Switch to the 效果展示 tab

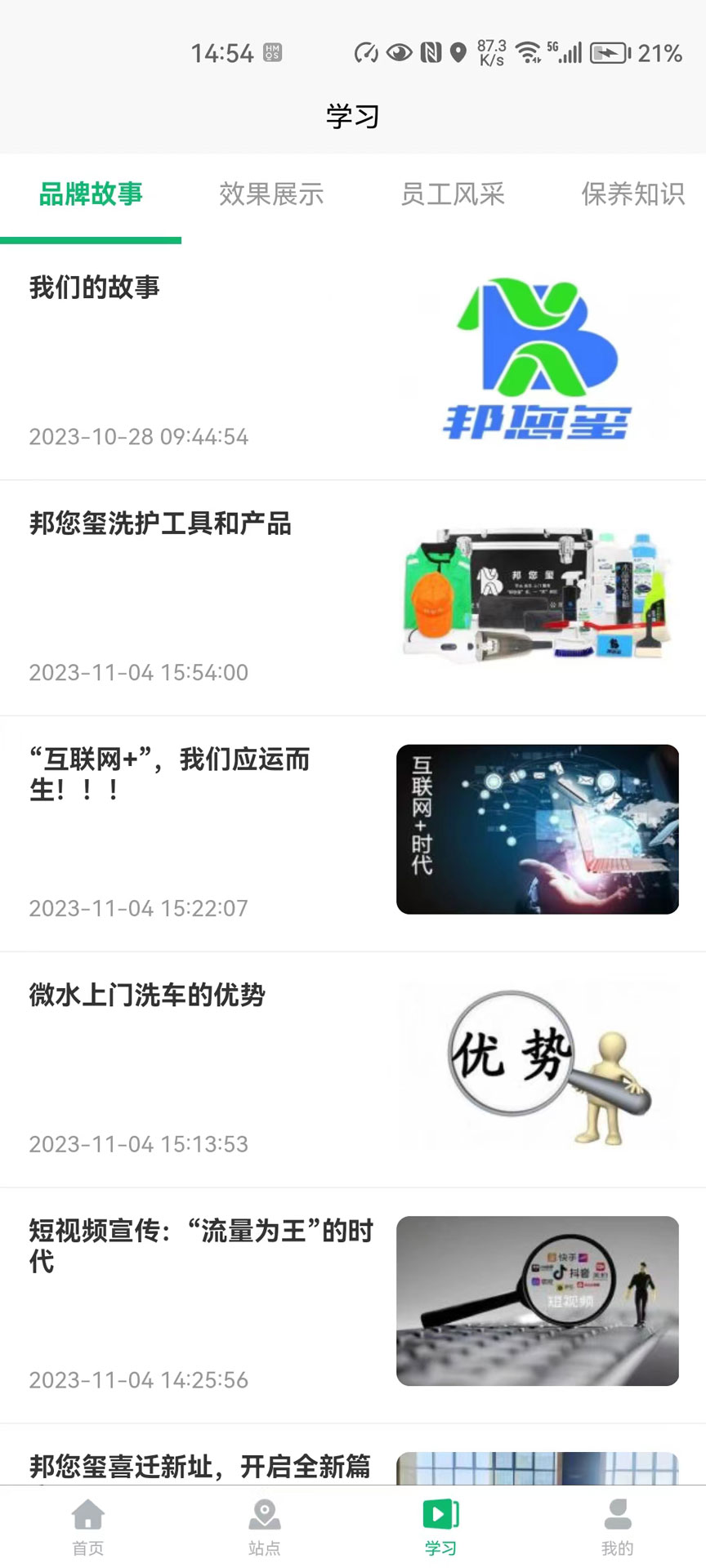pyautogui.click(x=272, y=194)
